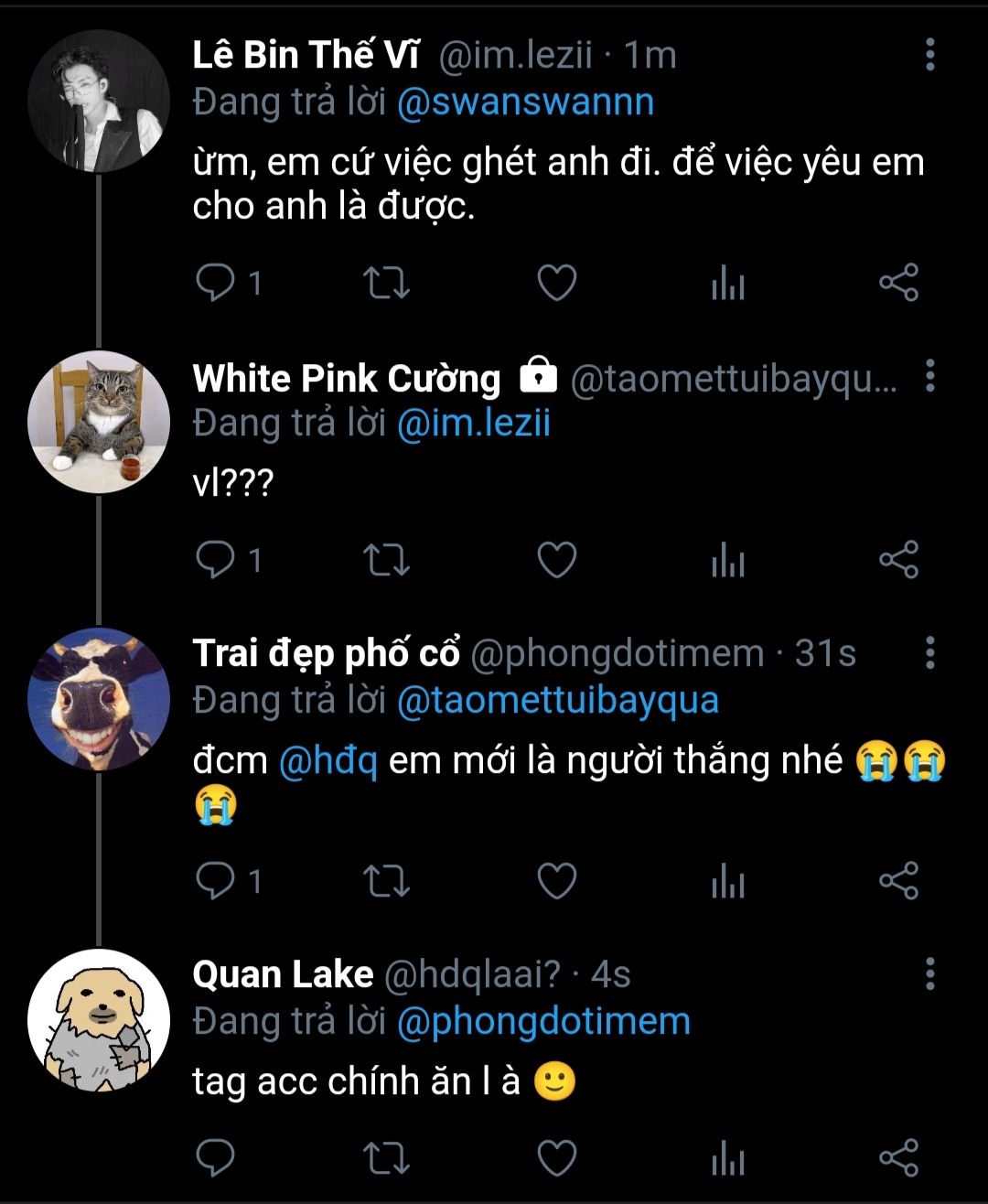Open the @hđq mention in Trai đẹp phố cổ's tweet
This screenshot has height=1204, width=988.
coord(328,761)
